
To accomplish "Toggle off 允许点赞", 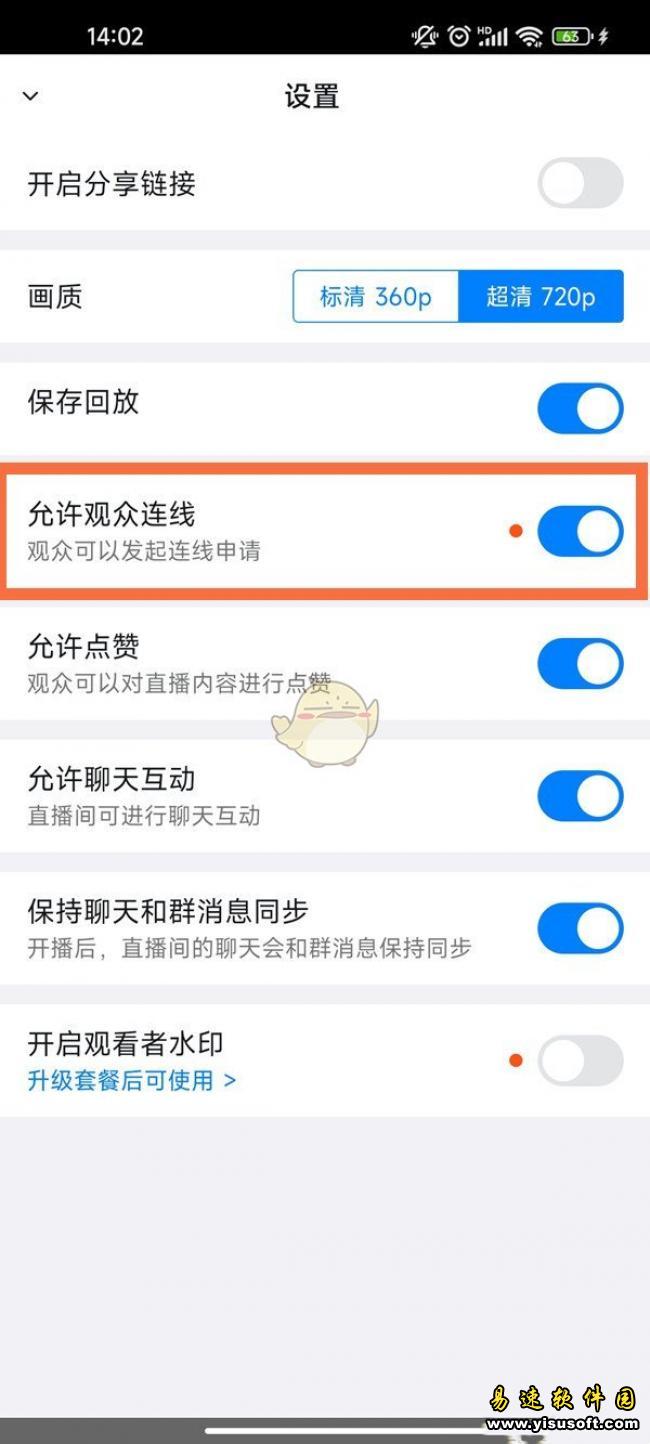I will (x=580, y=664).
